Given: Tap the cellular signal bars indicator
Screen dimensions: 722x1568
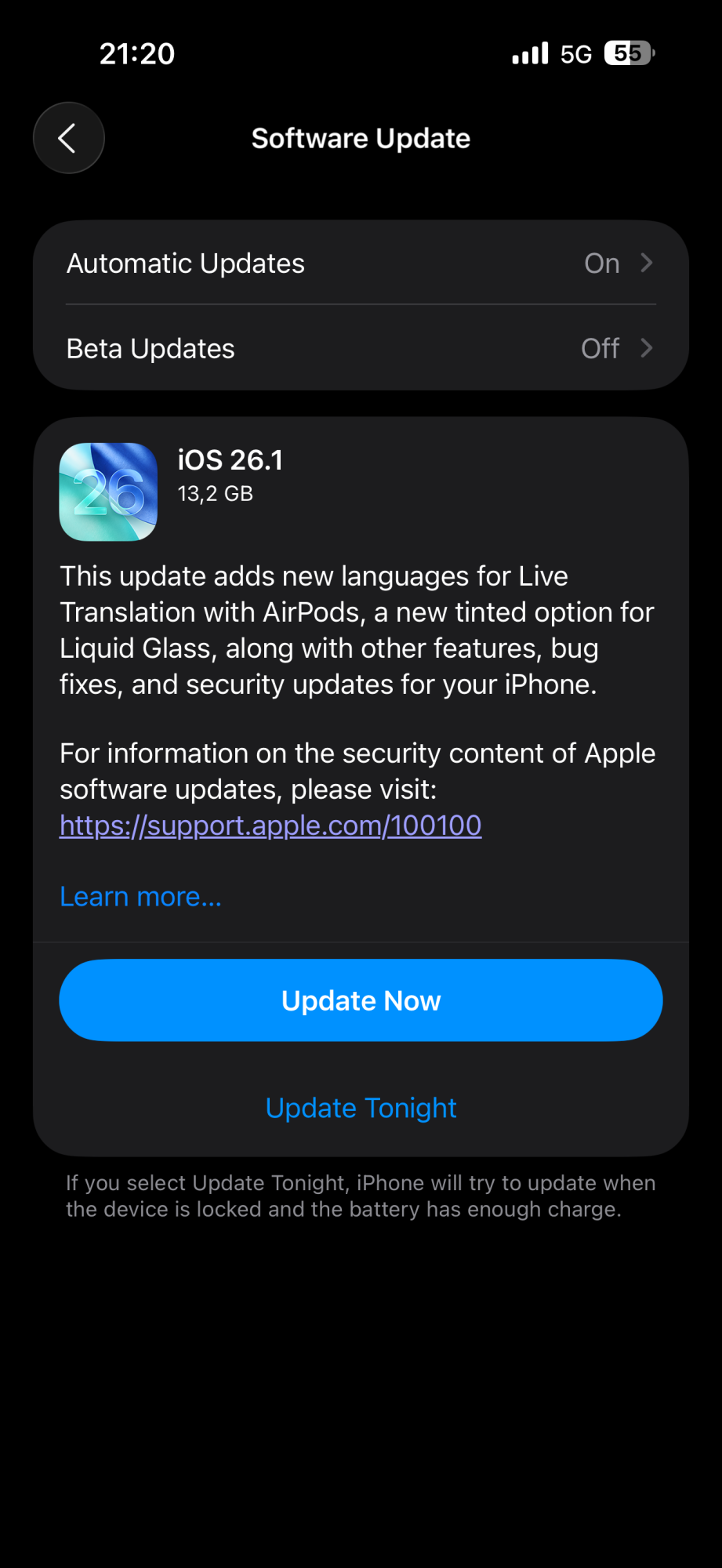Looking at the screenshot, I should pos(528,52).
